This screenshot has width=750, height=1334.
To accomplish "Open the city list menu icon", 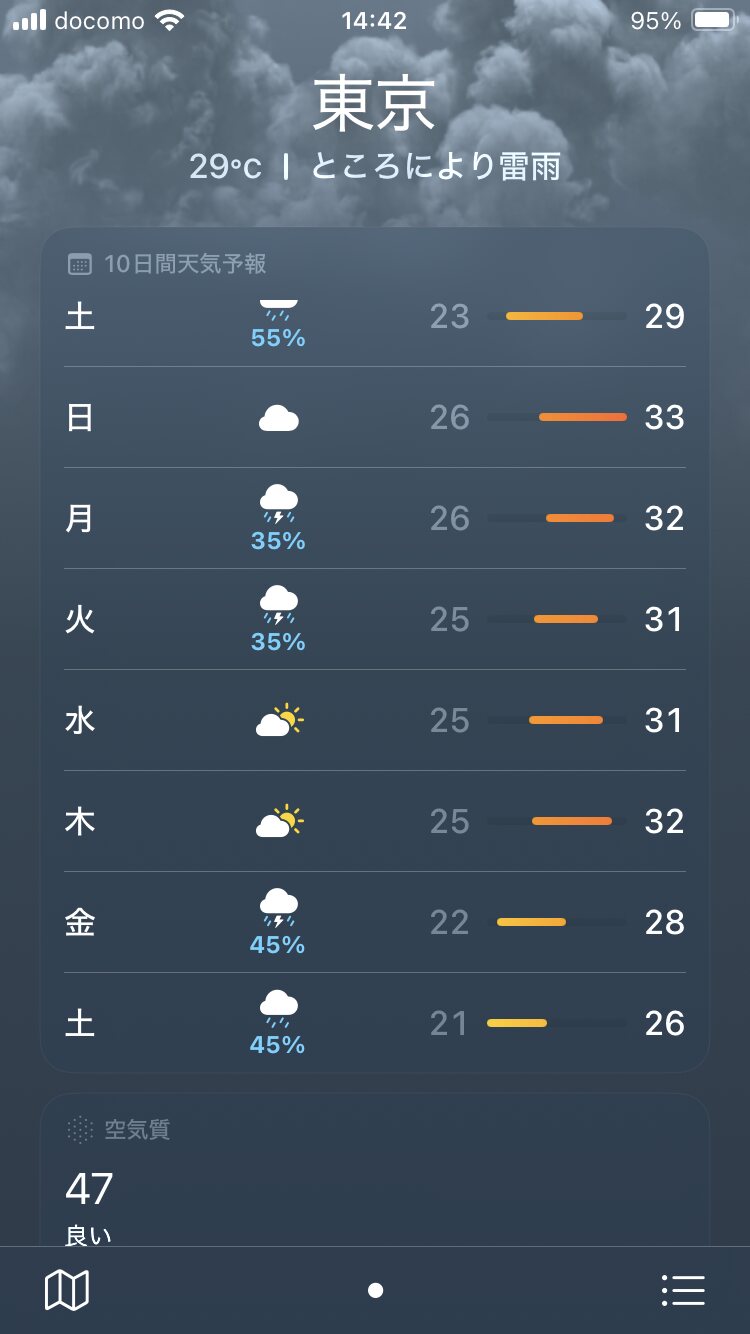I will [x=684, y=1290].
